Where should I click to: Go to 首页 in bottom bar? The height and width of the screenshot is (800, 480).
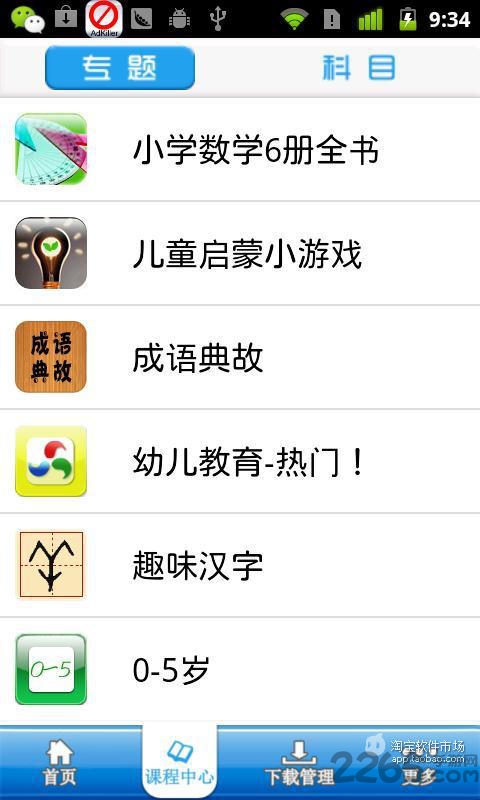pyautogui.click(x=60, y=762)
